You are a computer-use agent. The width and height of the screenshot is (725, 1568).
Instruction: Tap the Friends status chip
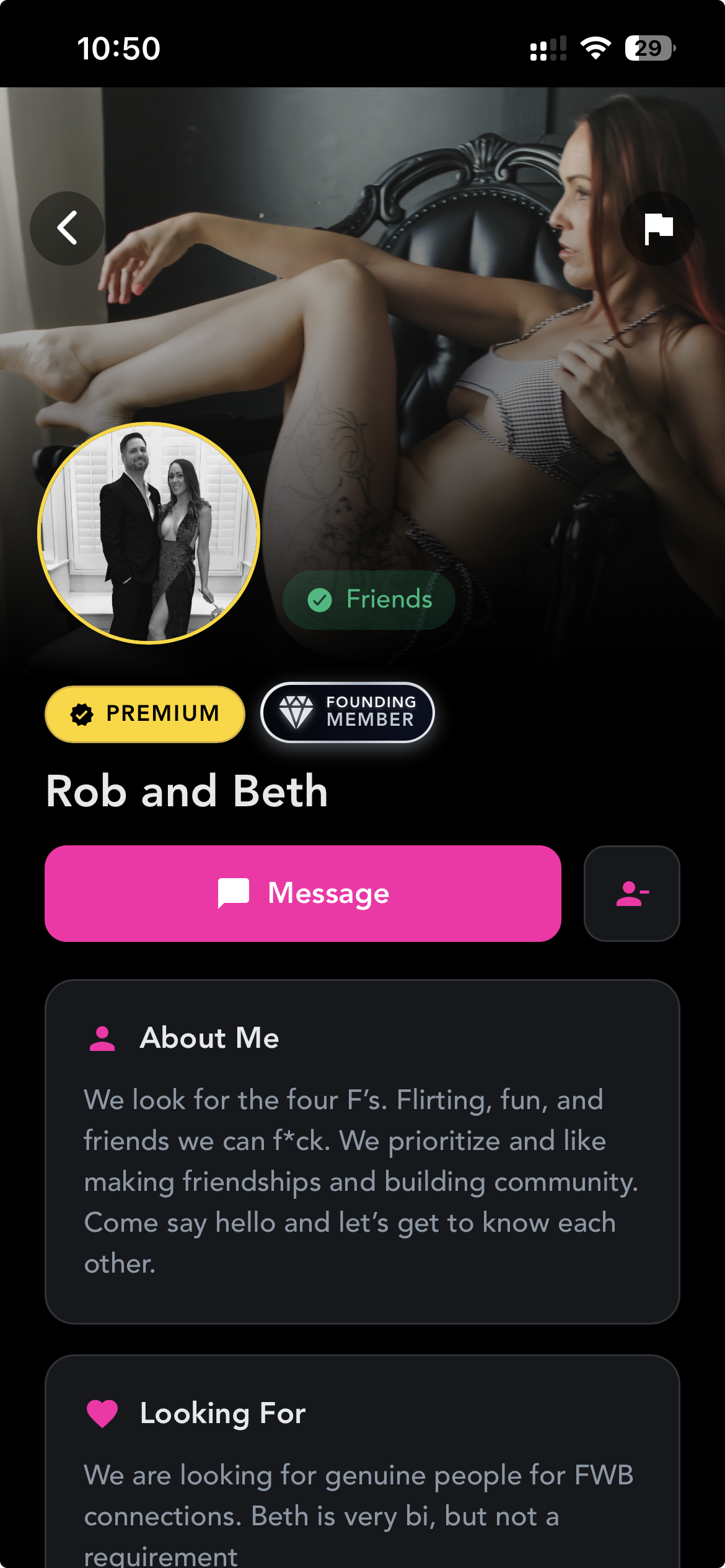pyautogui.click(x=369, y=599)
